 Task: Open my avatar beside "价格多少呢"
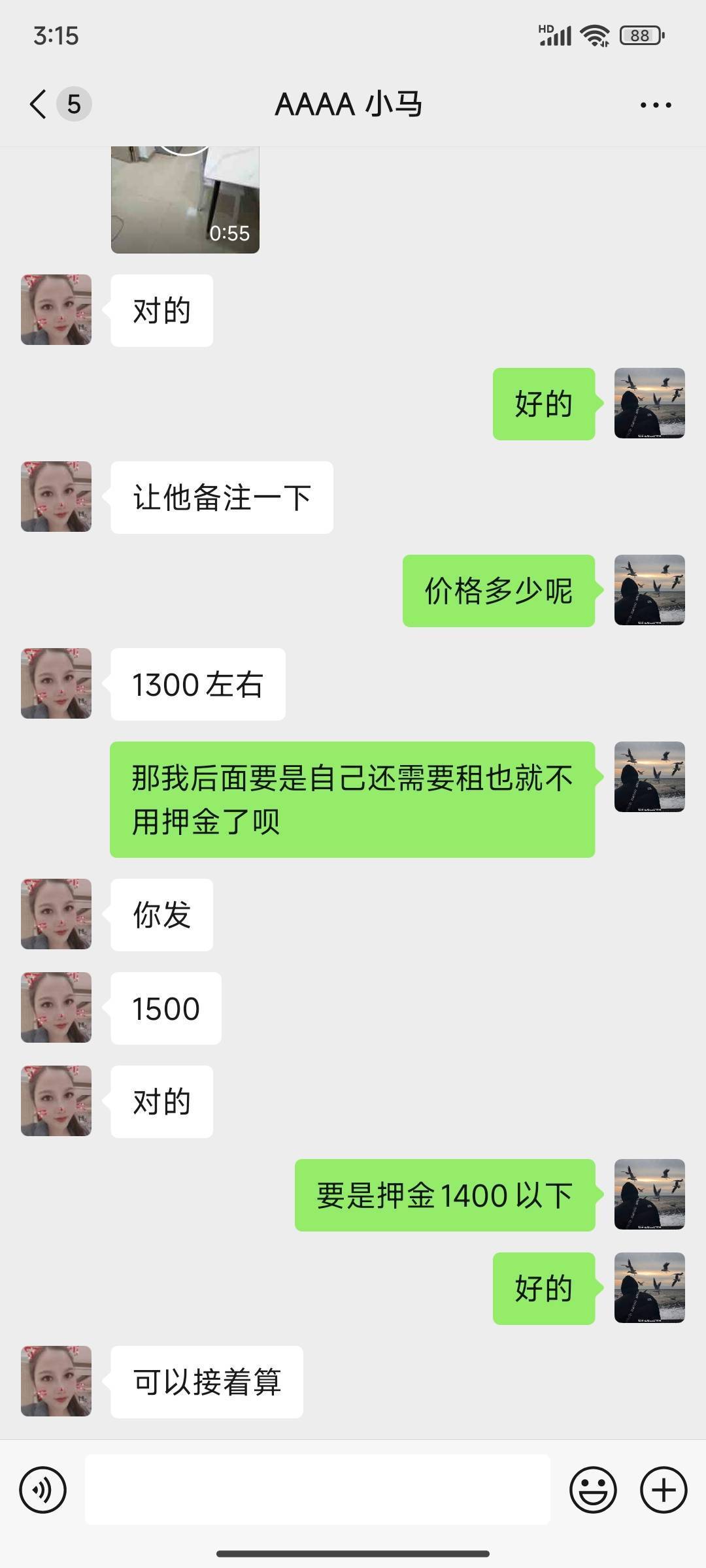click(x=650, y=590)
